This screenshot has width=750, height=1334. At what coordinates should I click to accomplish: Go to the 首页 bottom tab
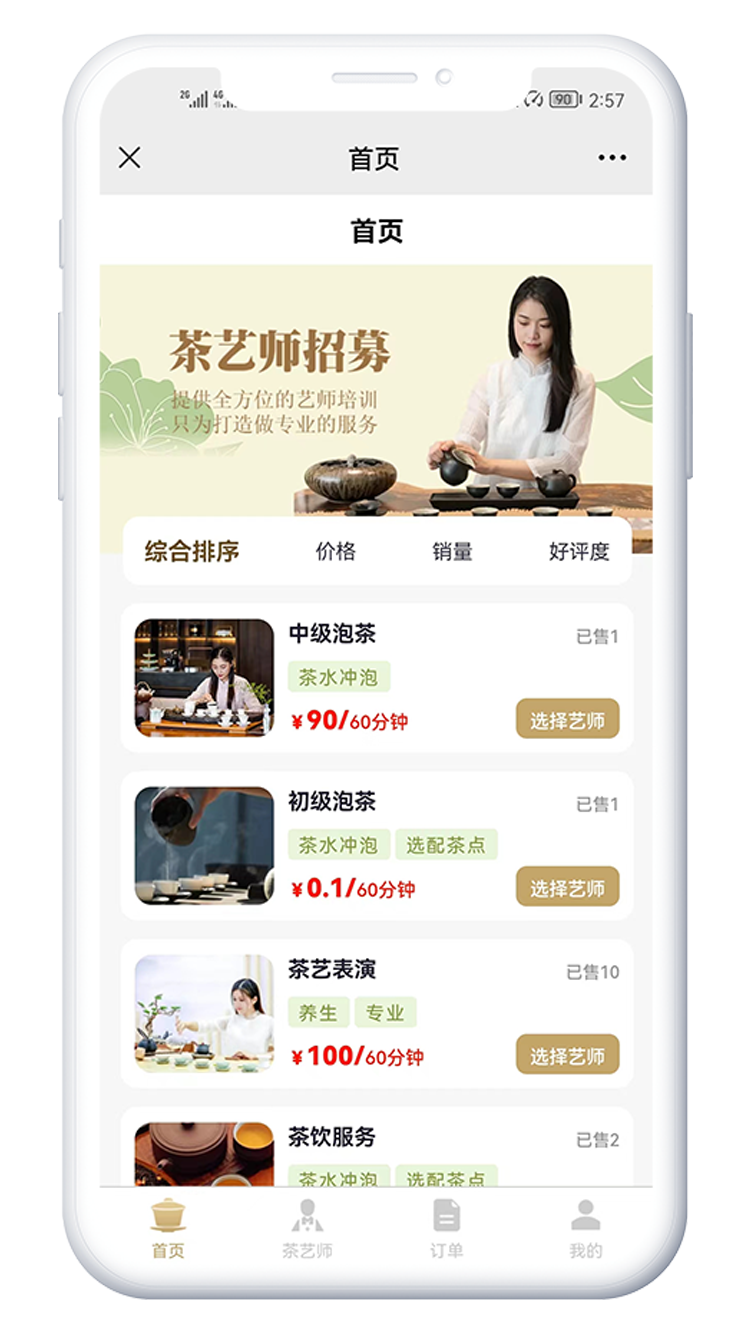click(168, 1230)
